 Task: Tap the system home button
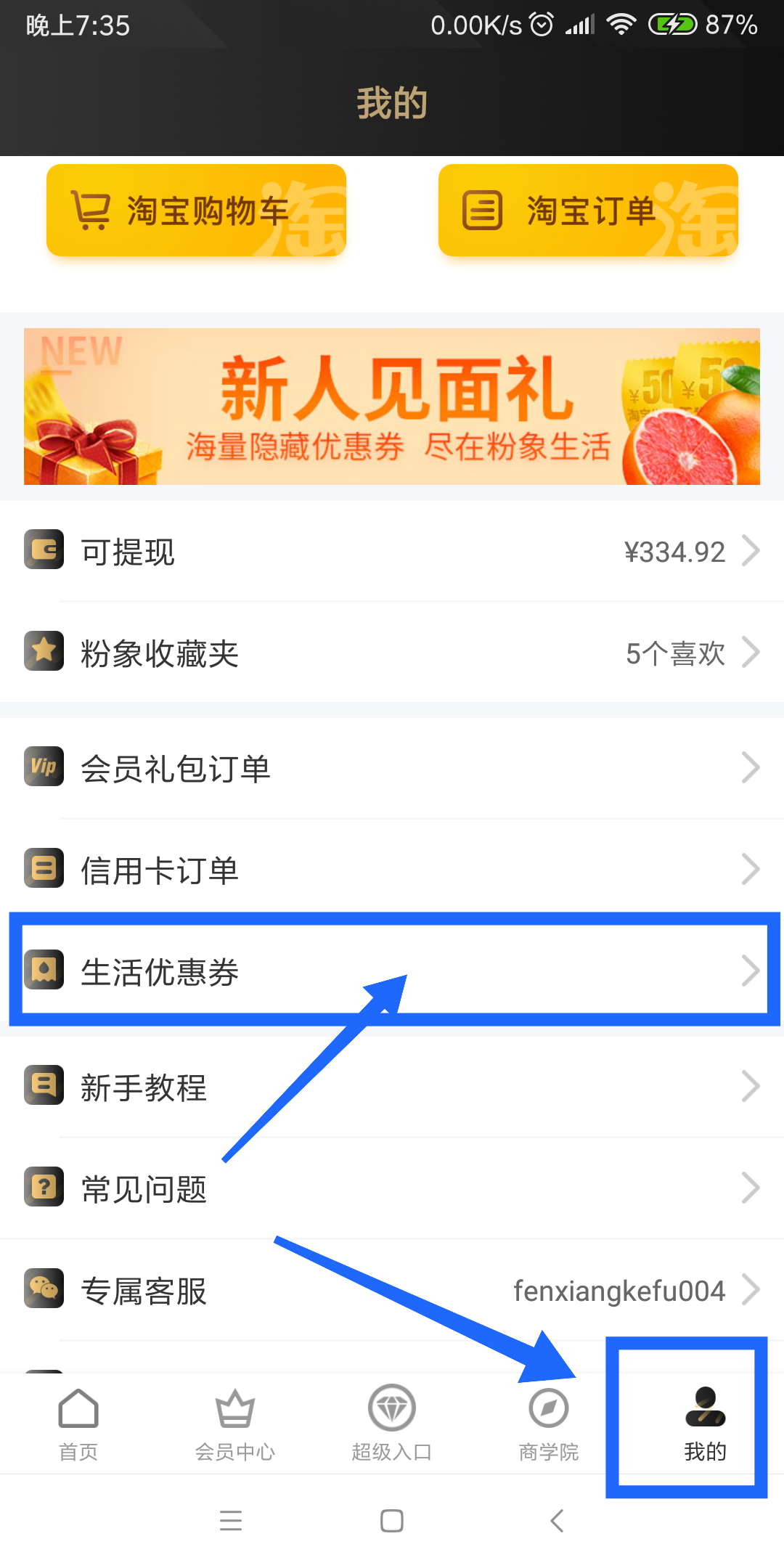392,1520
